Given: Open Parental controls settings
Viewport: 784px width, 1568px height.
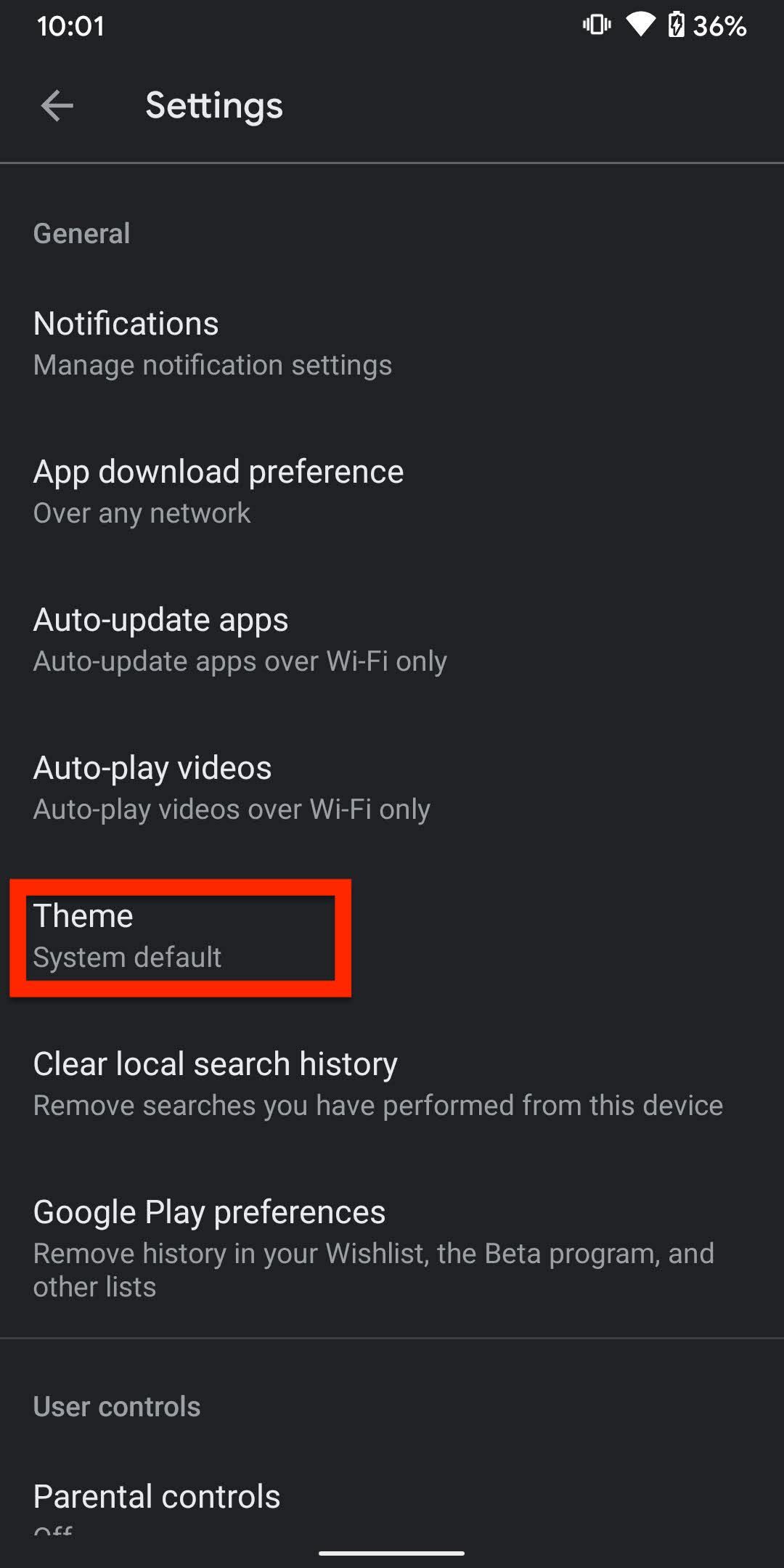Looking at the screenshot, I should pyautogui.click(x=156, y=1495).
